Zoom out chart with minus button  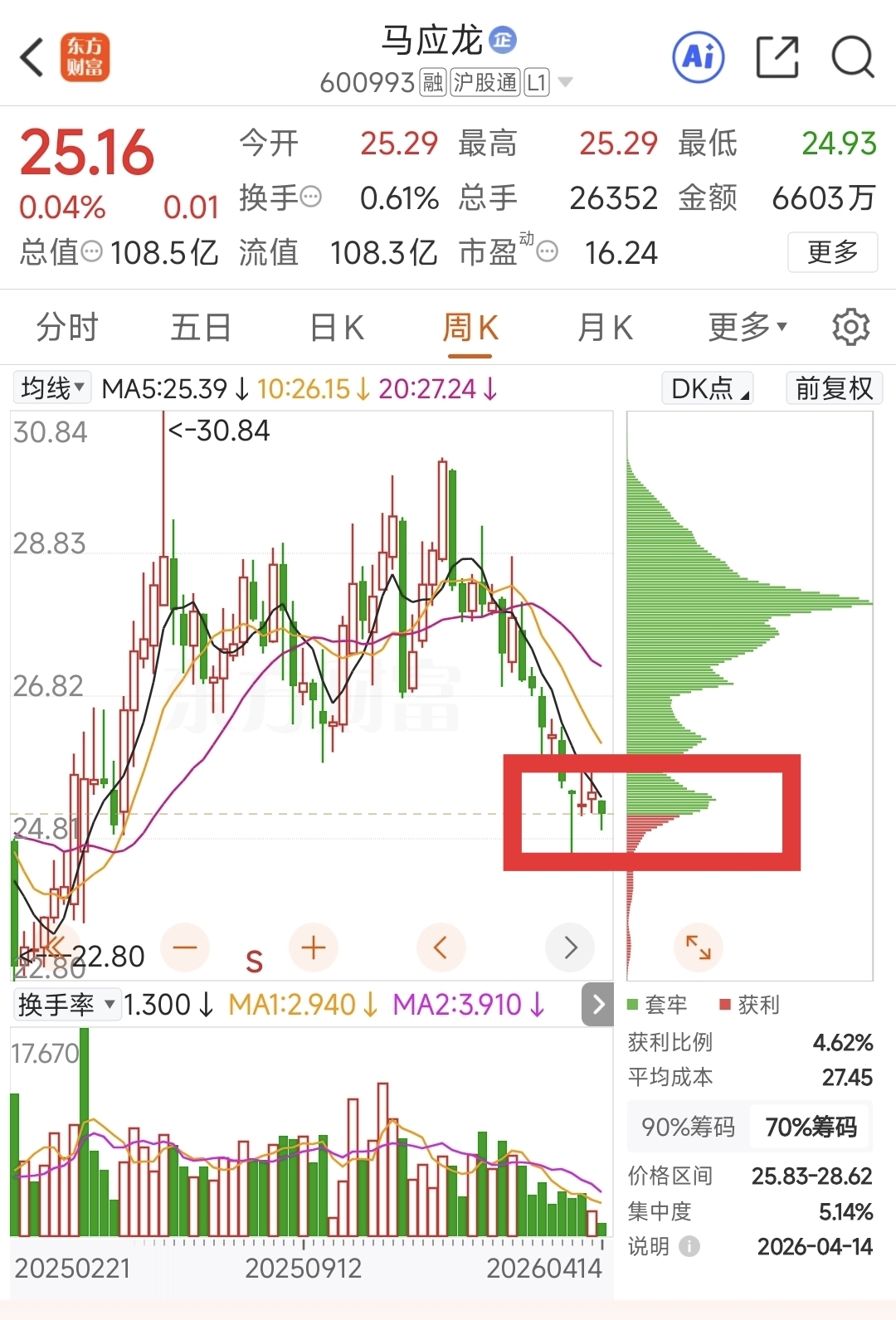pyautogui.click(x=185, y=947)
